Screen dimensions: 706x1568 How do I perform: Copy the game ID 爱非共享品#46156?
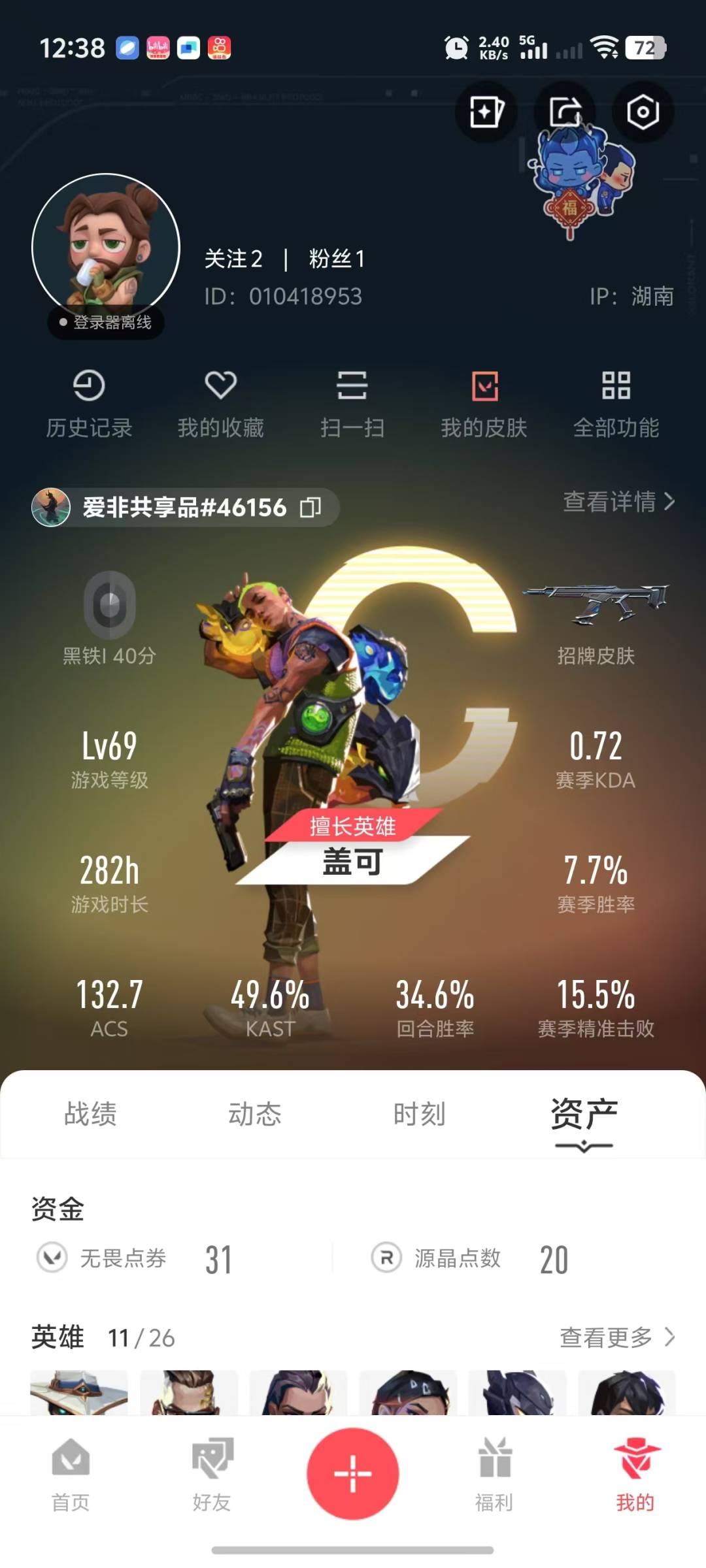coord(311,508)
